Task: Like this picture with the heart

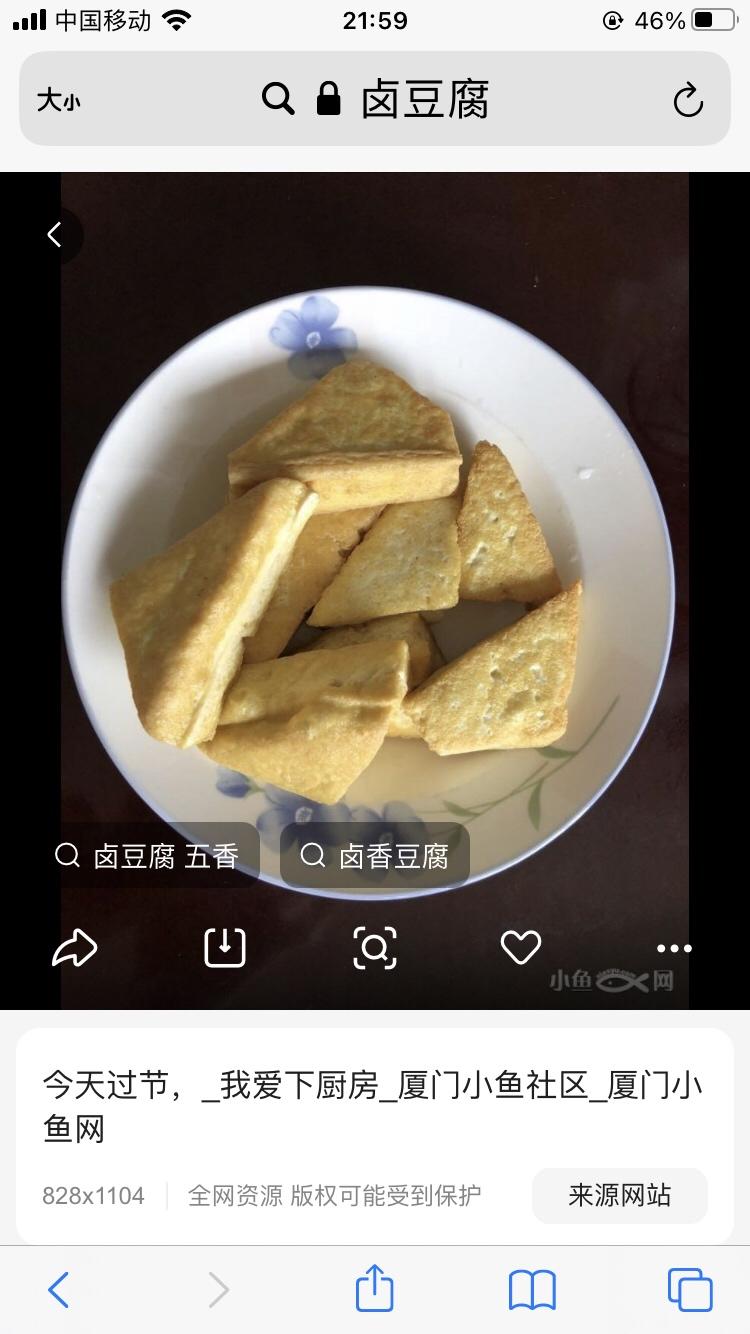Action: coord(520,948)
